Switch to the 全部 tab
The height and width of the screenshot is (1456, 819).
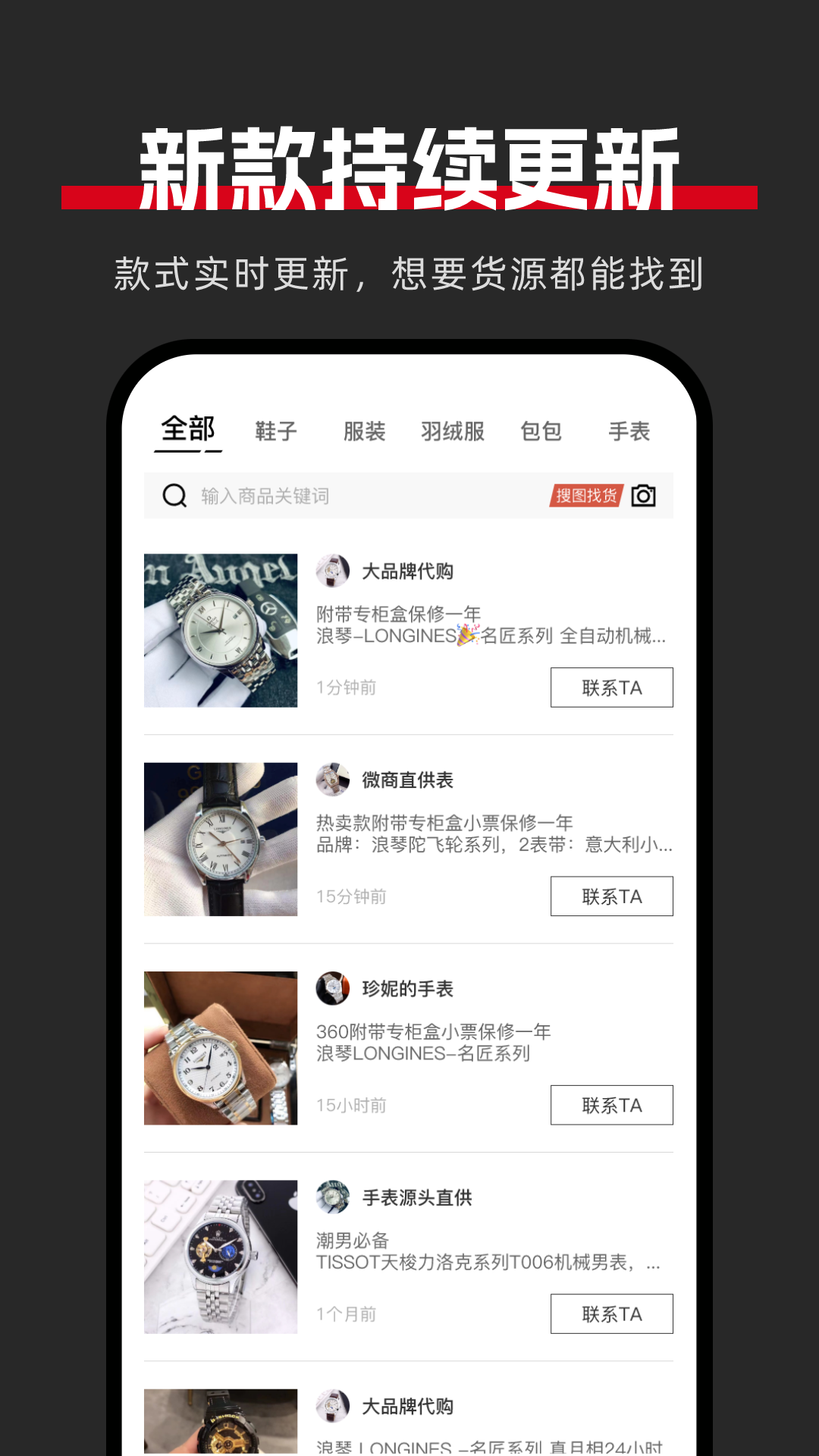(x=187, y=430)
